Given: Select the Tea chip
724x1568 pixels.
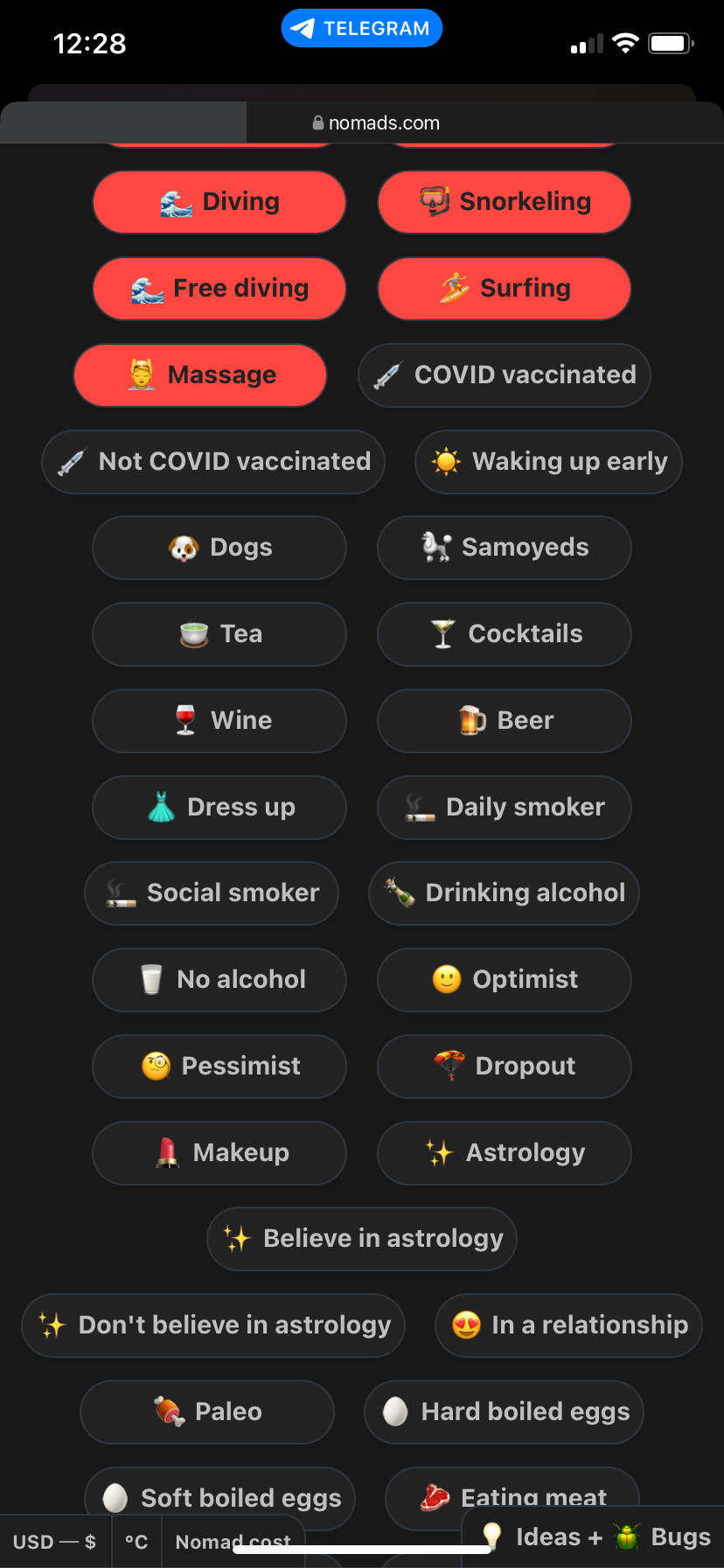Looking at the screenshot, I should (x=219, y=634).
